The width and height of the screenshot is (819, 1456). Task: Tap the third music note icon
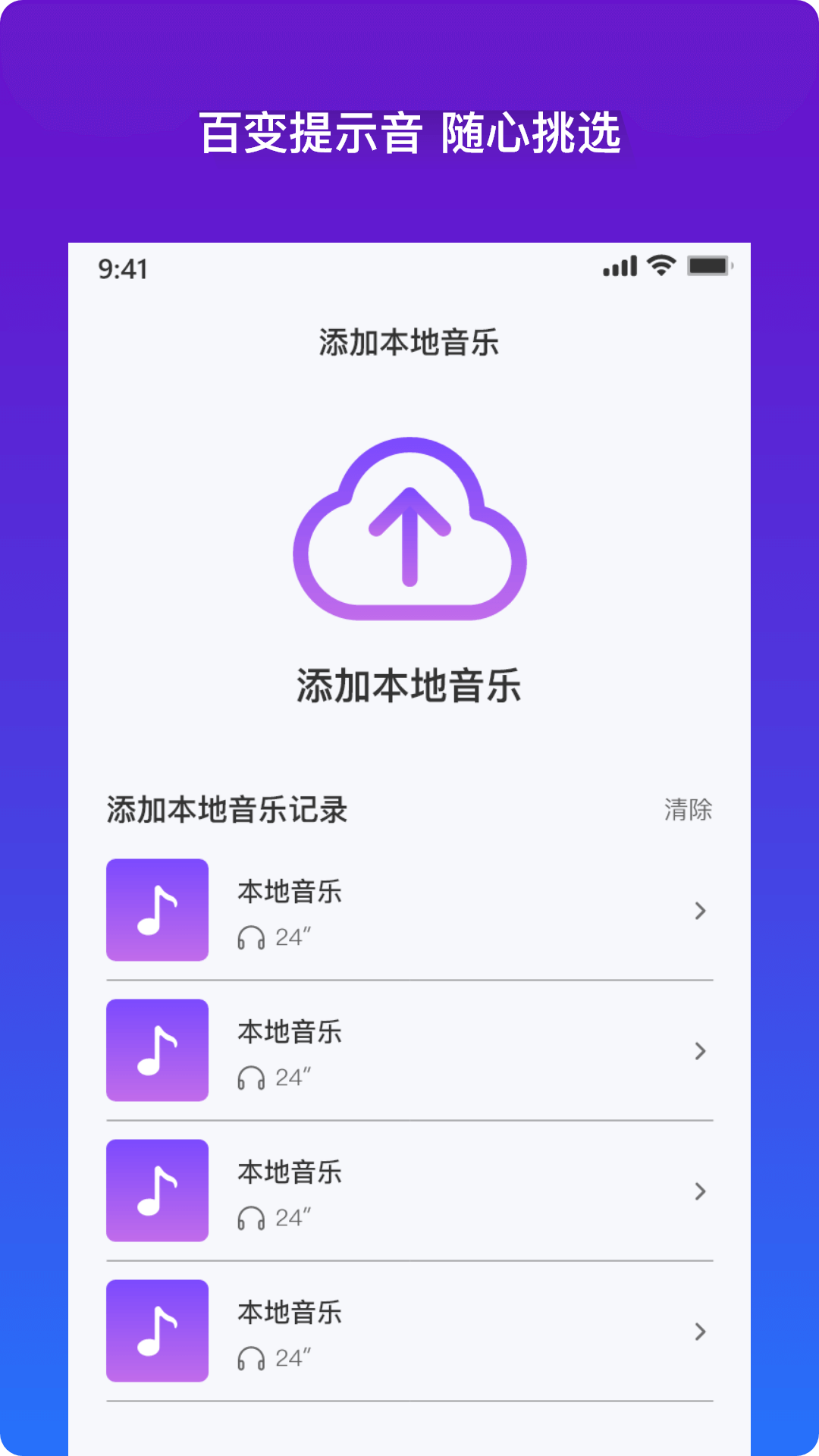(156, 1191)
